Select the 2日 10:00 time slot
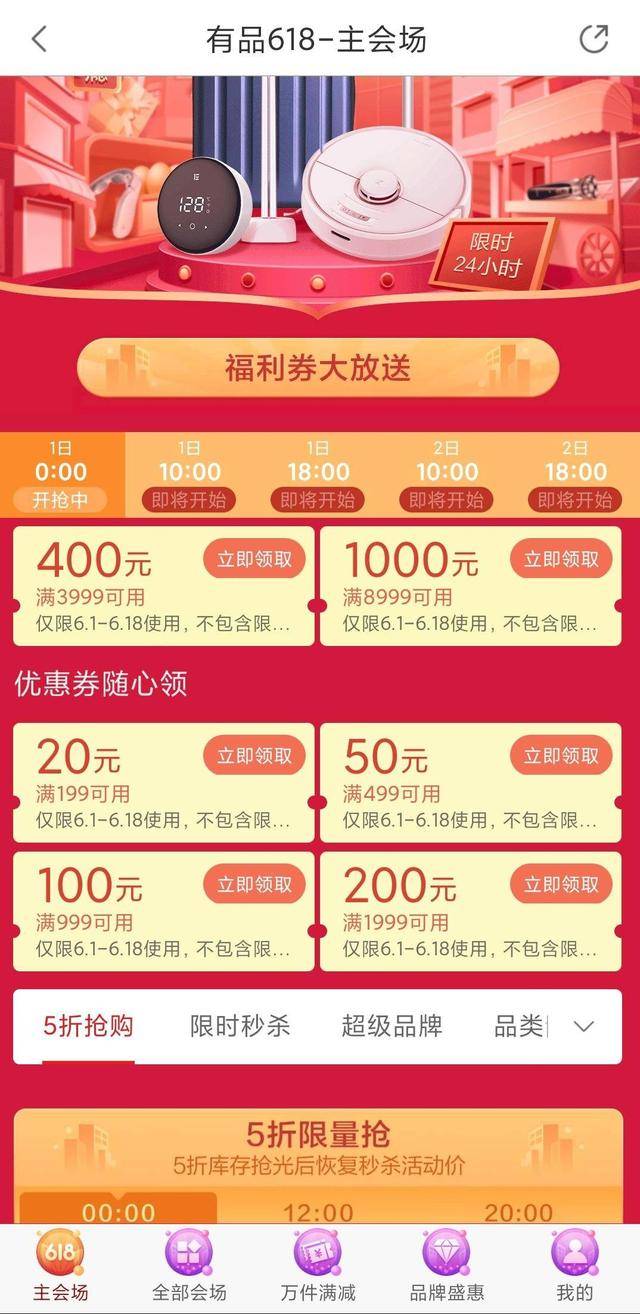The height and width of the screenshot is (1314, 640). (x=447, y=475)
